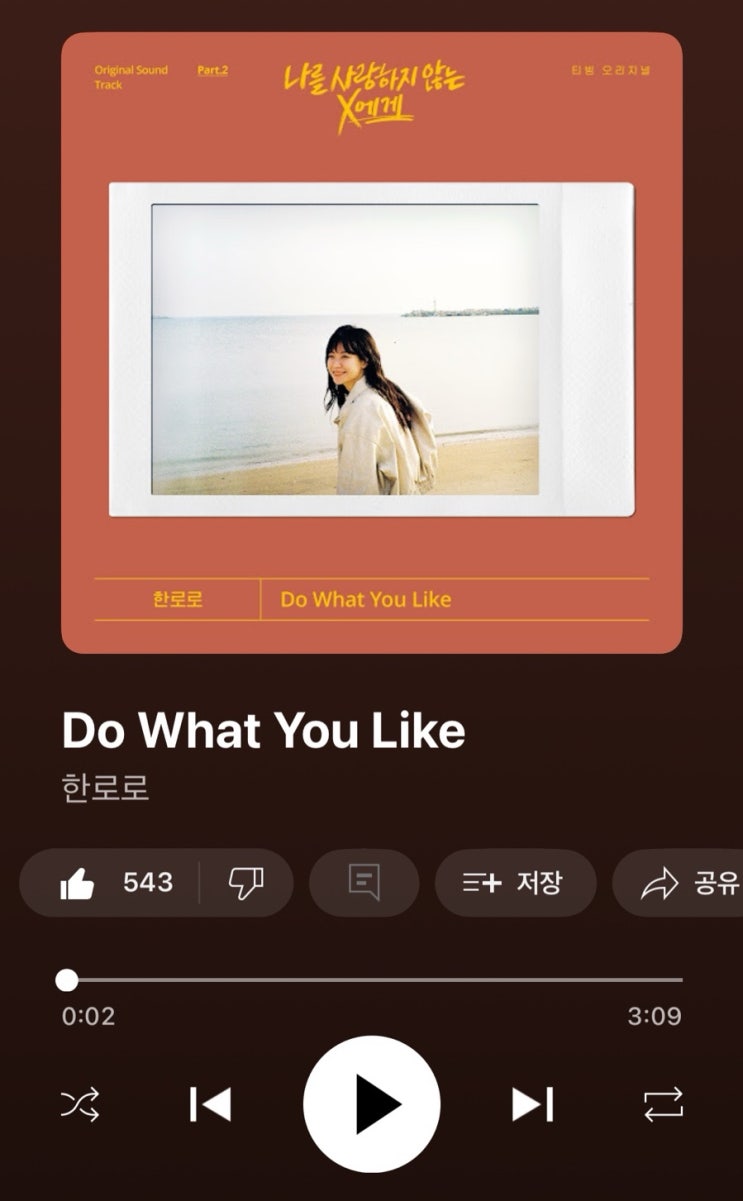Toggle repeat mode
Image resolution: width=743 pixels, height=1201 pixels.
pos(663,1104)
